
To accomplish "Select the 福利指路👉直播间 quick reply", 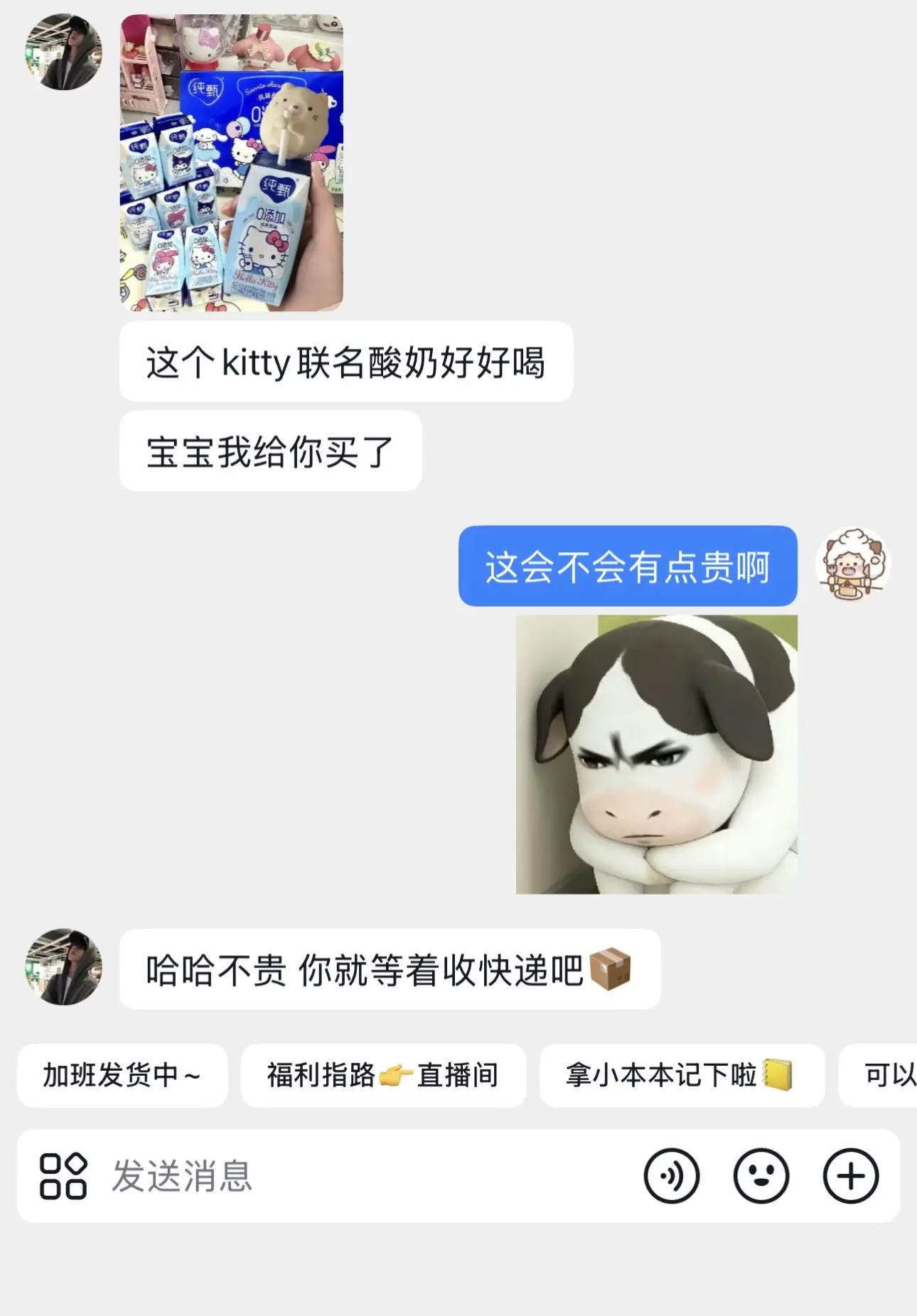I will 384,1077.
